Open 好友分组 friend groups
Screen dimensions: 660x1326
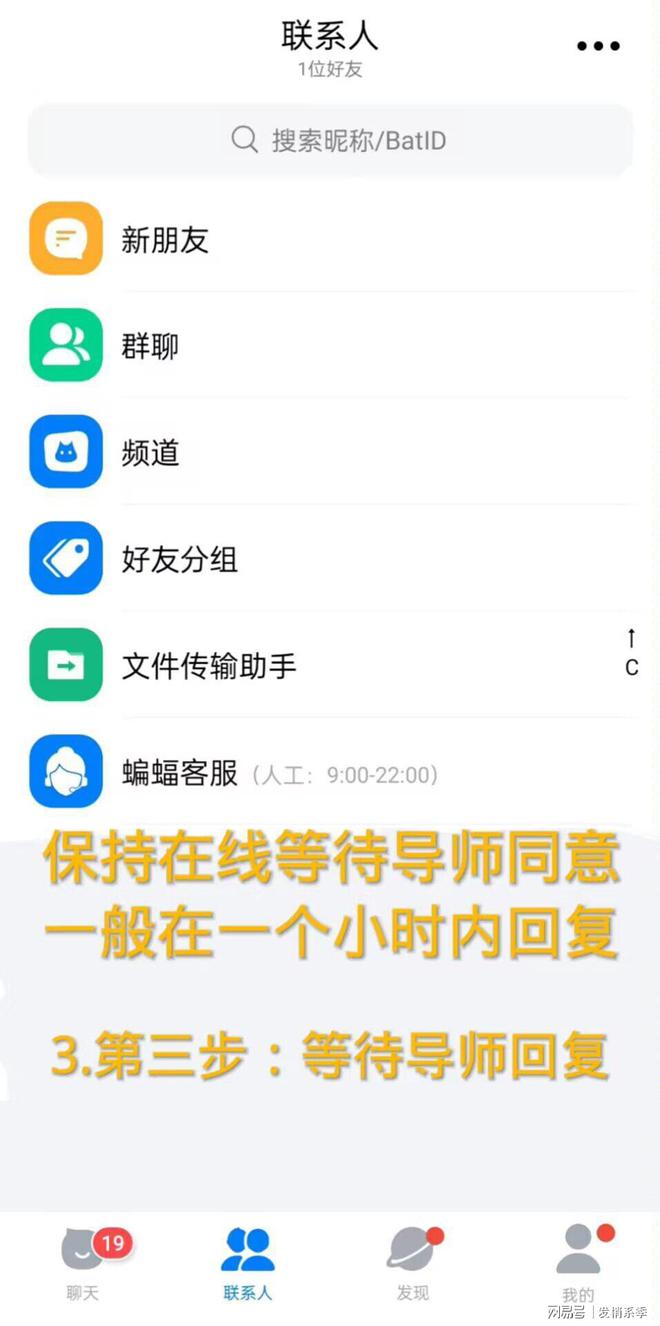click(x=330, y=558)
